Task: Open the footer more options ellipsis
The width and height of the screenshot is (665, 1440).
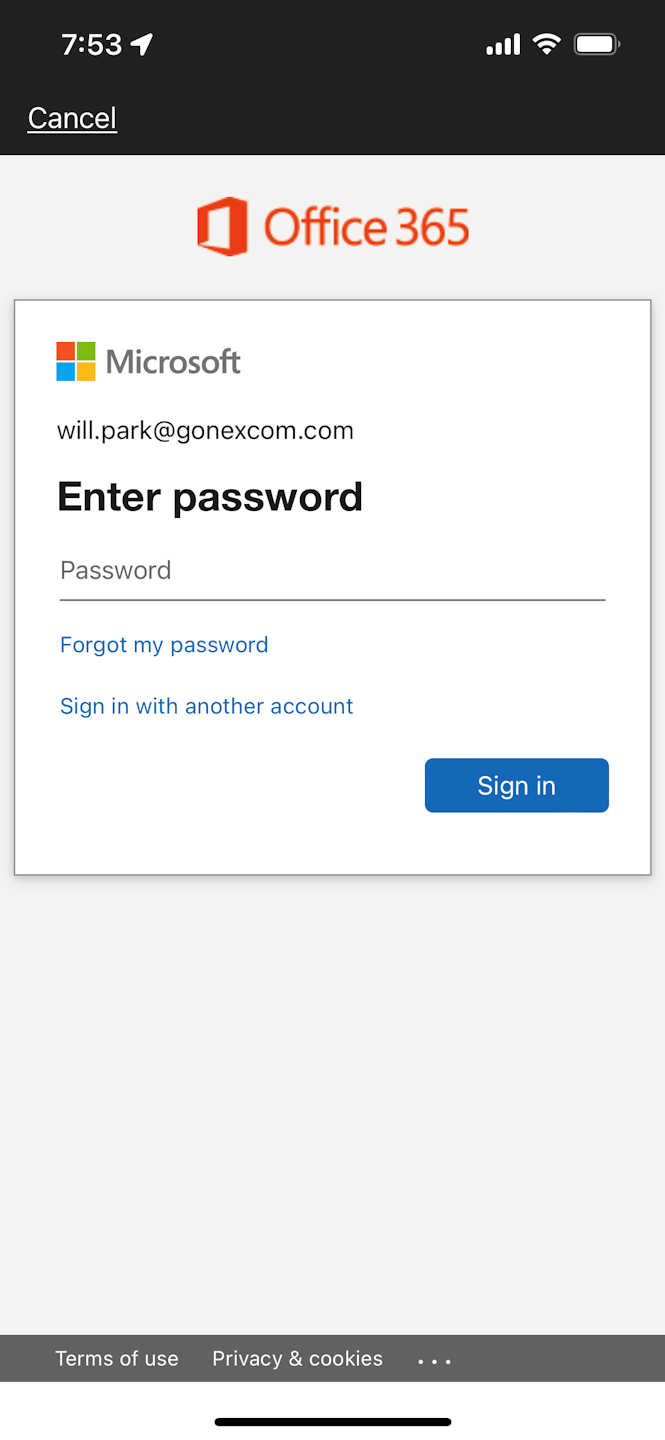Action: [x=435, y=1361]
